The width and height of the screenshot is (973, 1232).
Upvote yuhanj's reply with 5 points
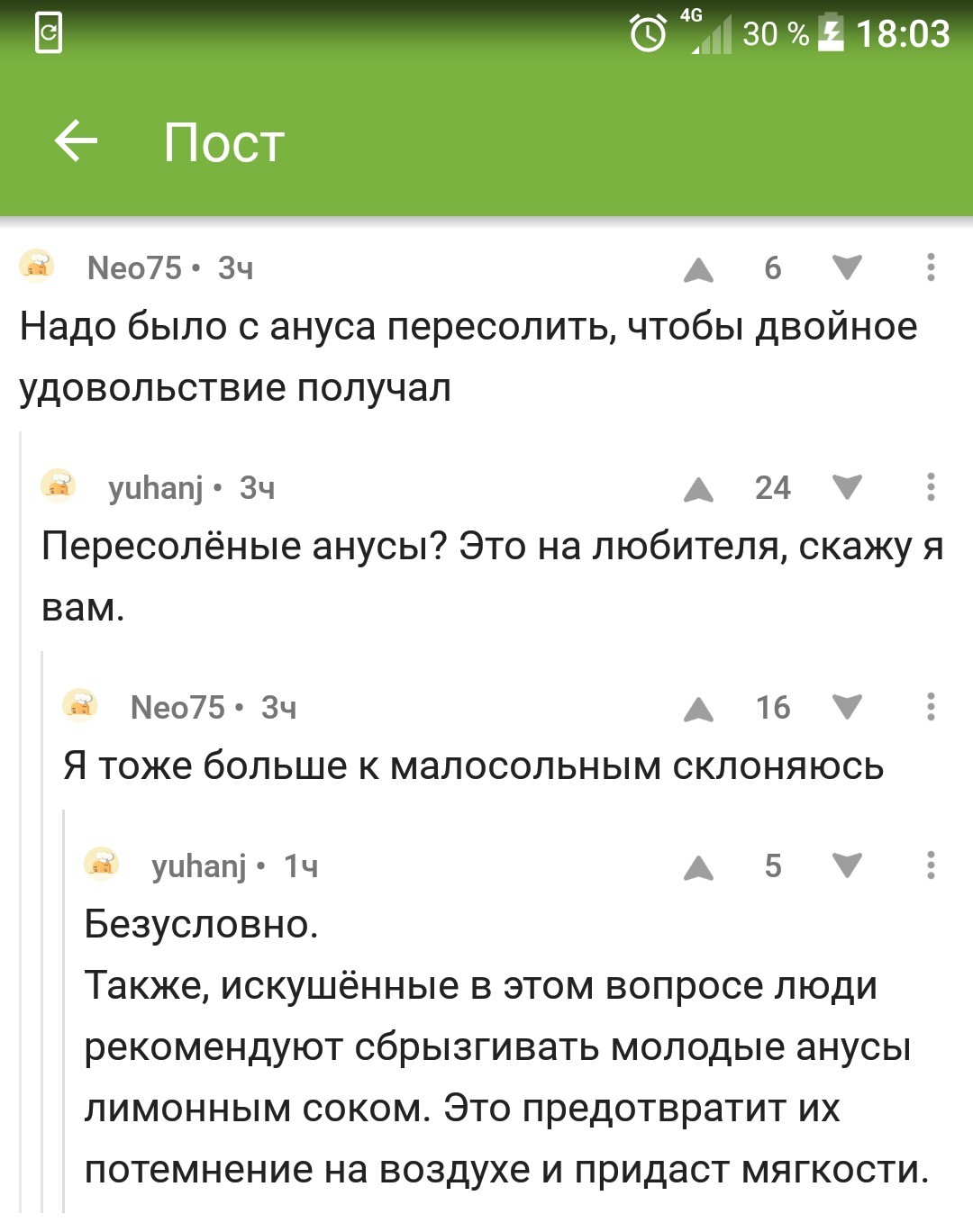698,867
